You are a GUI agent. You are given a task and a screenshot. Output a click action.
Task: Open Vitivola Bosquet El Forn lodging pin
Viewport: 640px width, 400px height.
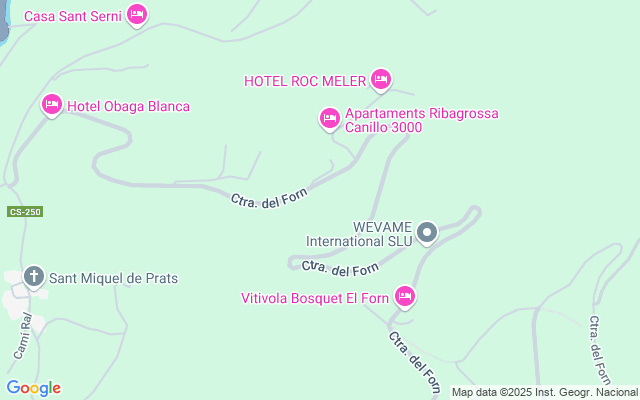pos(405,295)
